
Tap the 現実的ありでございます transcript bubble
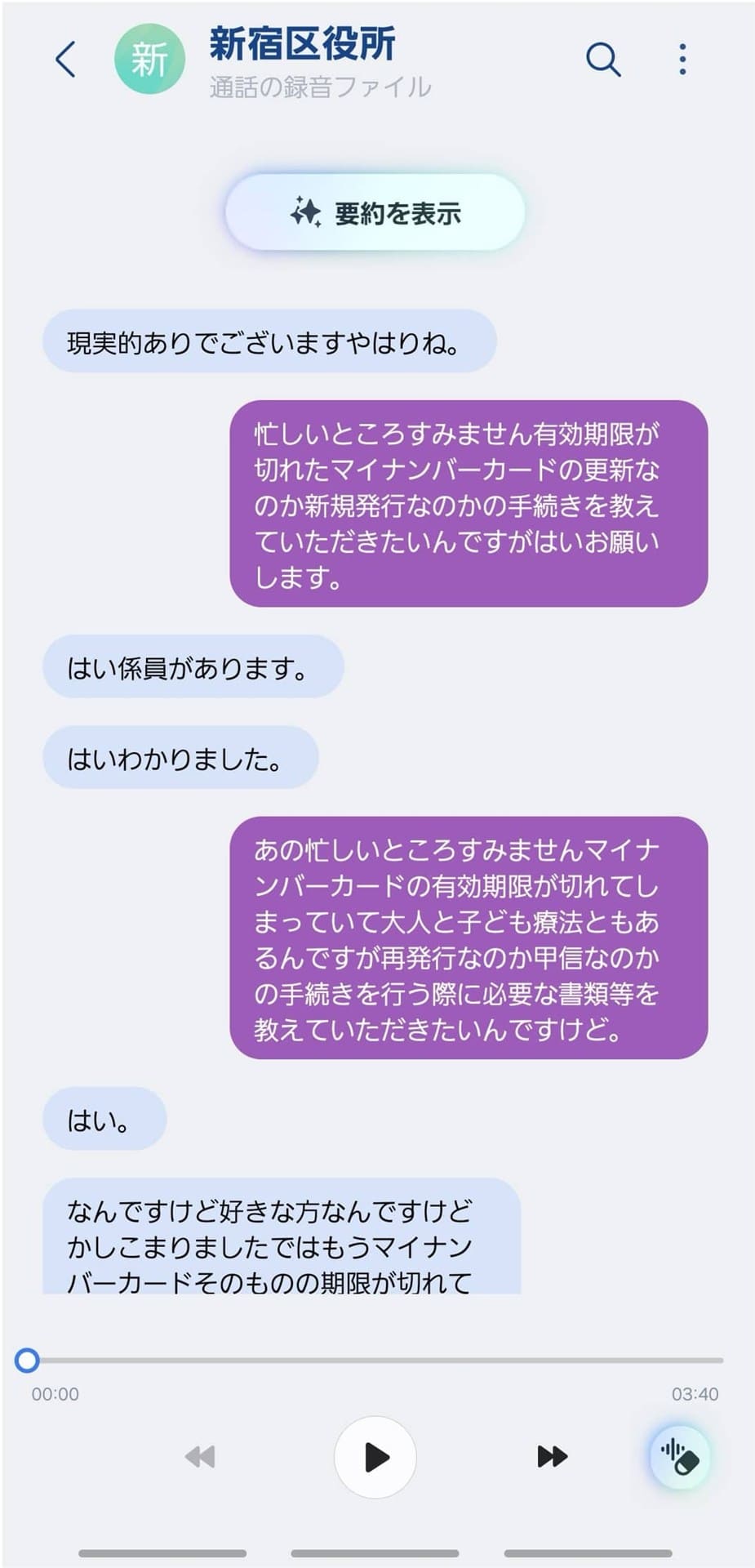tap(269, 342)
